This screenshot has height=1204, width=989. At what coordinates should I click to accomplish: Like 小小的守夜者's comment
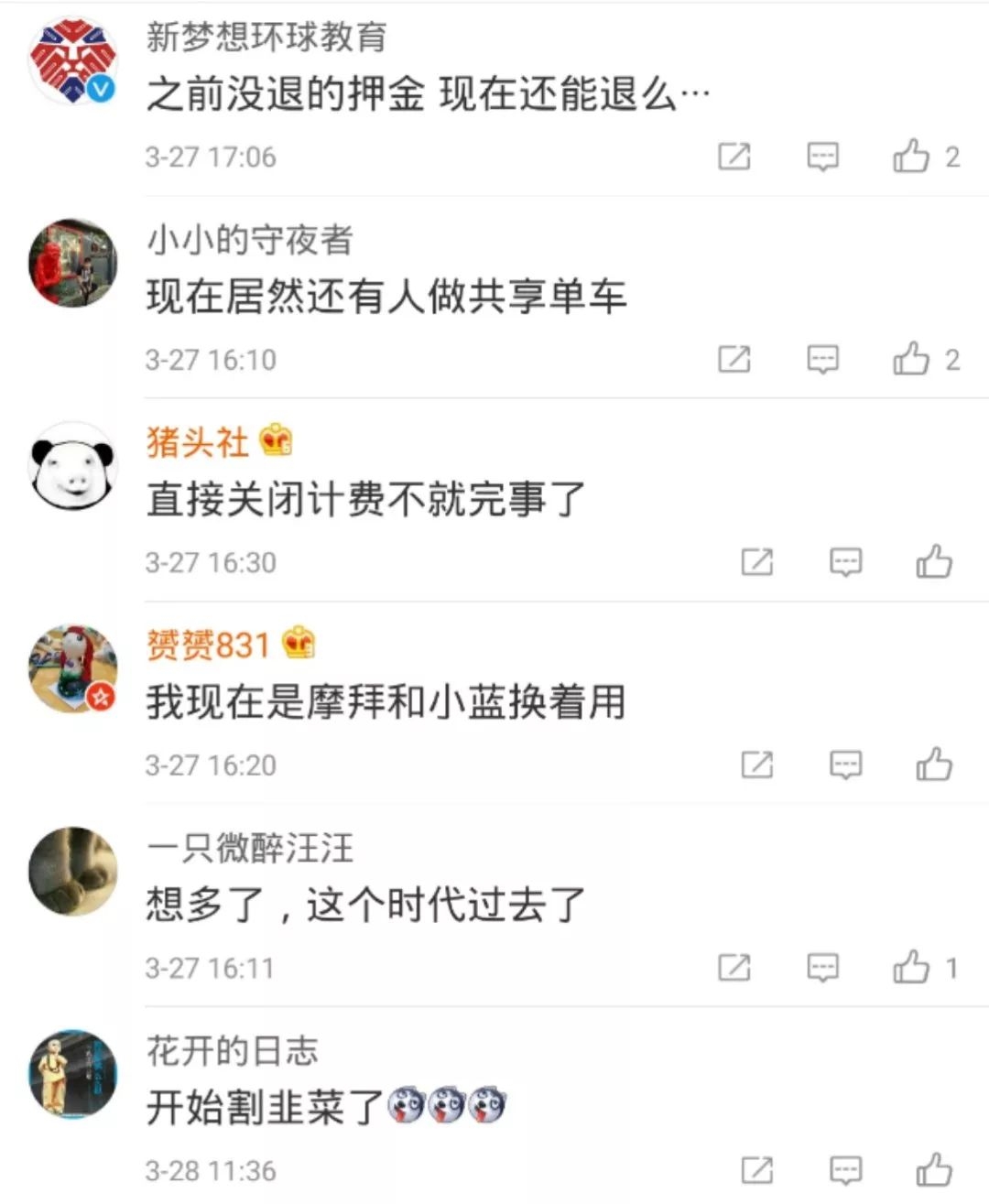tap(911, 359)
